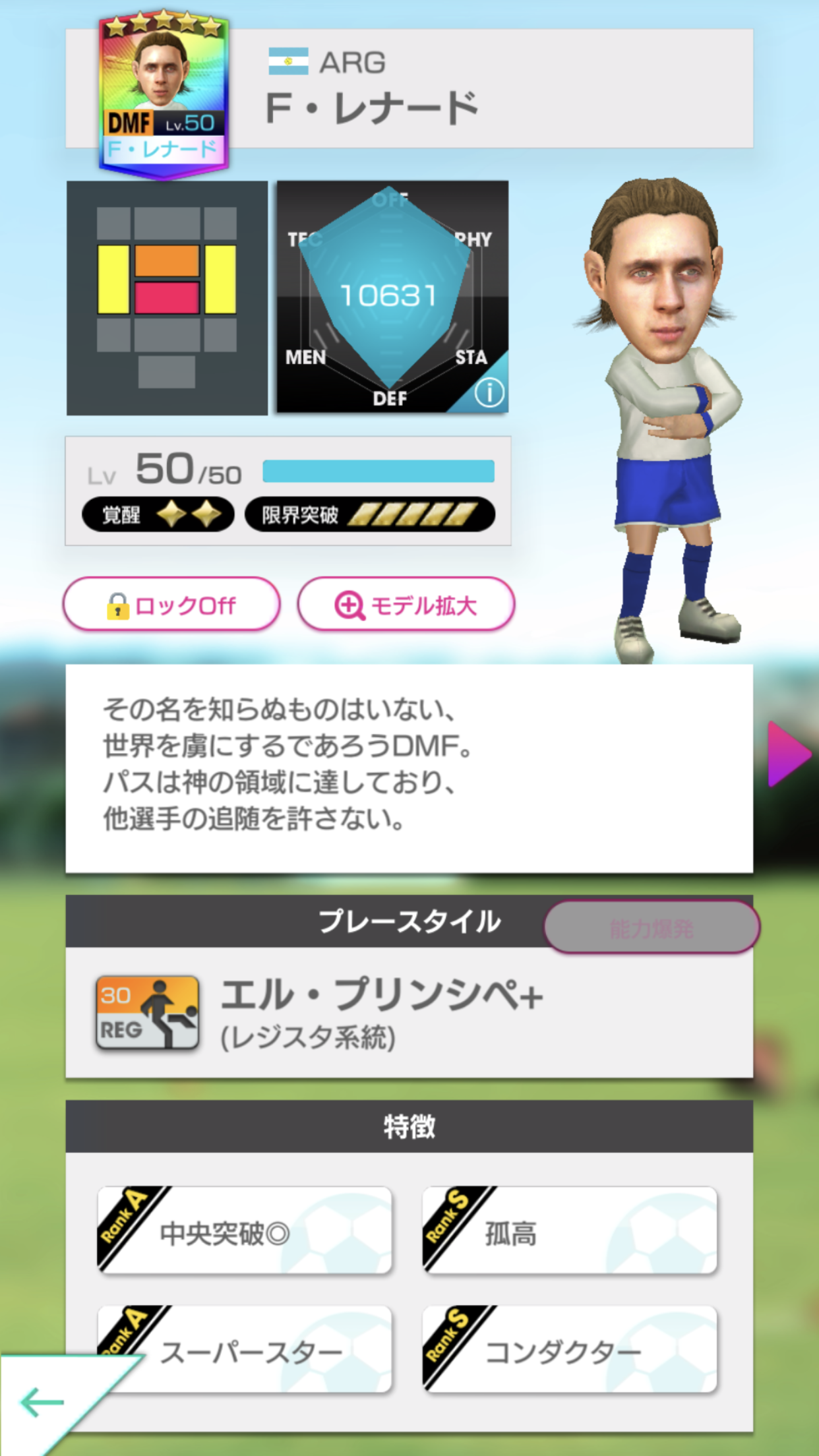
Task: Tap the magnifier icon beside モデル拡大
Action: point(350,604)
